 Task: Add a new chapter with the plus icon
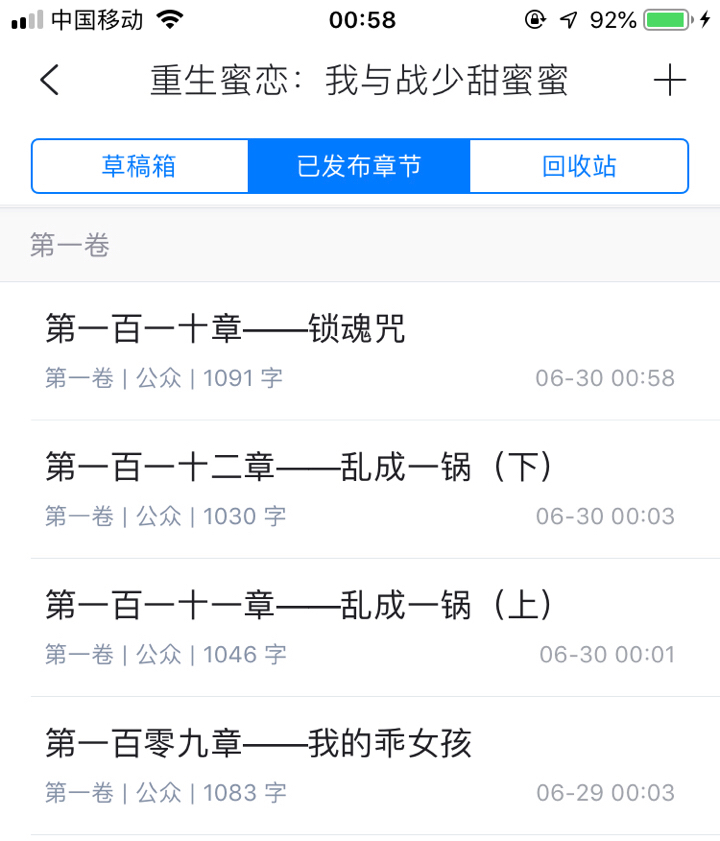coord(669,80)
